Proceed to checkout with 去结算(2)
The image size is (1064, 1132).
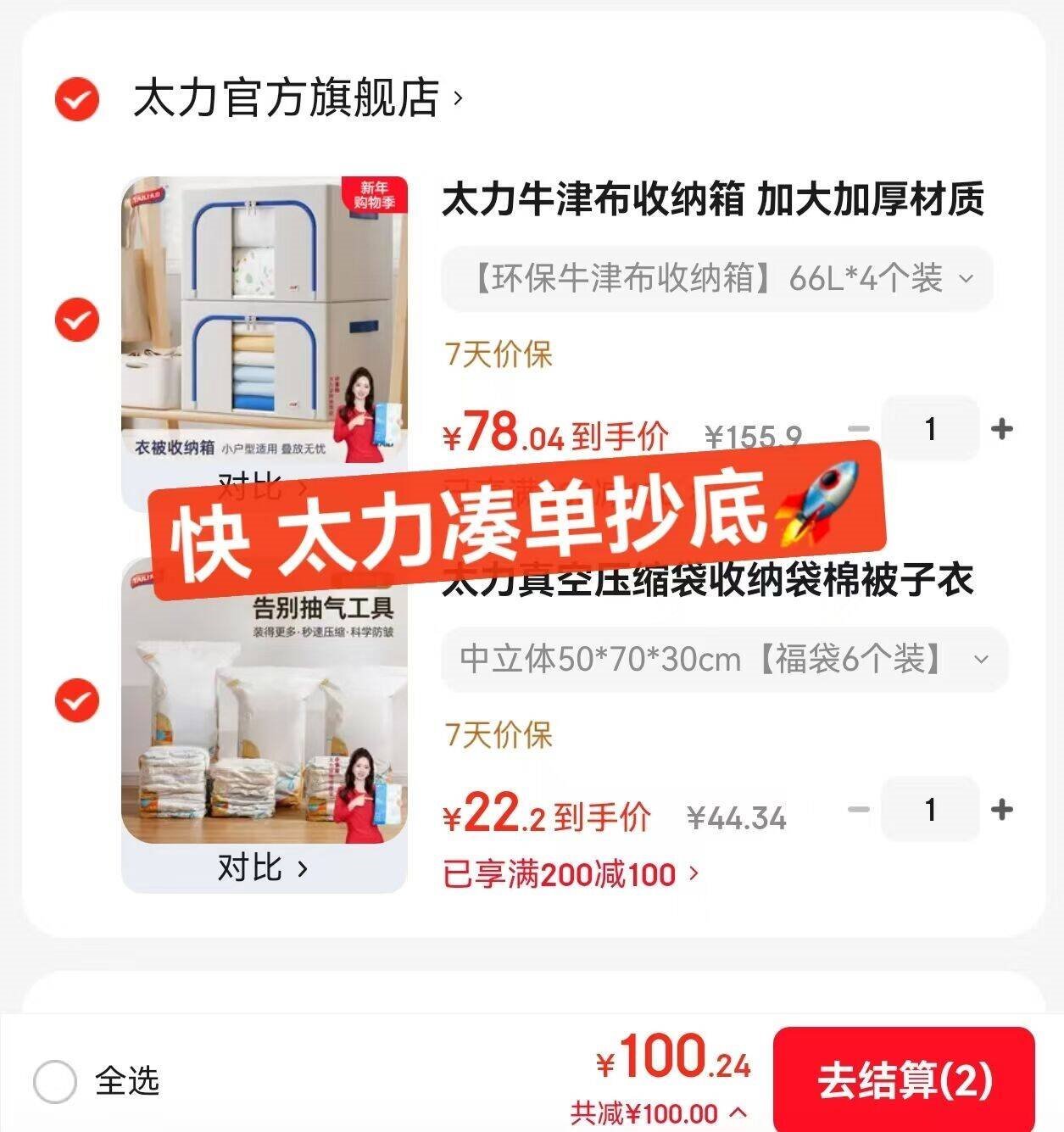pos(904,1080)
